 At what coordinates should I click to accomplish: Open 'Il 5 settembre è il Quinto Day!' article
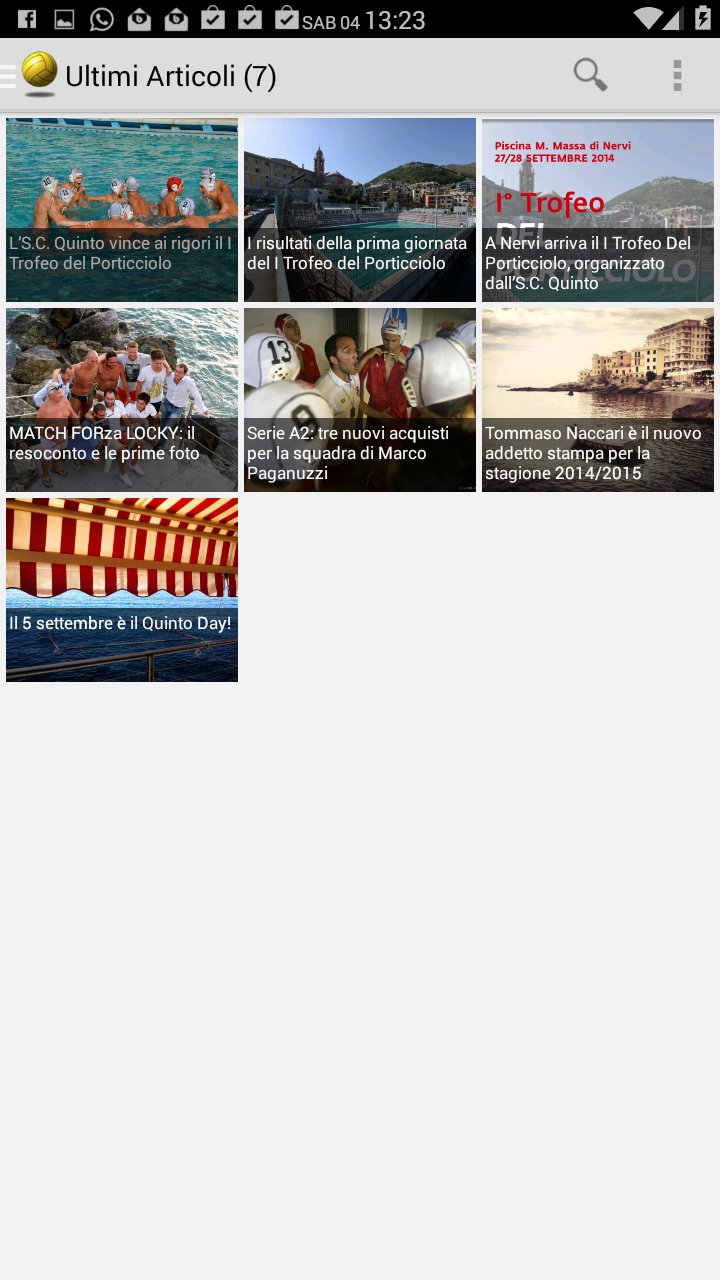[x=122, y=590]
